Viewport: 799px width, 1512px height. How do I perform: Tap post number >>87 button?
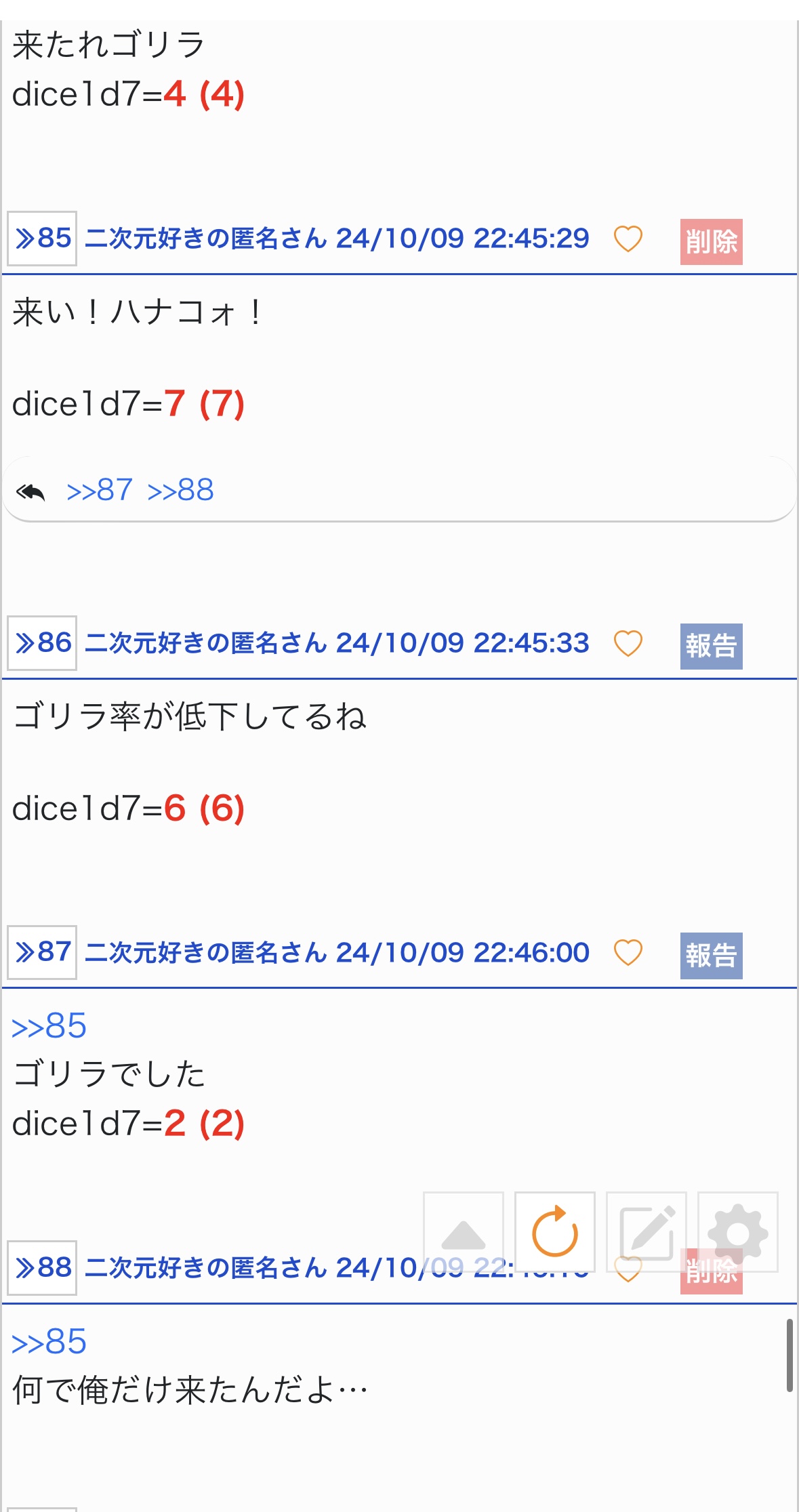(42, 952)
